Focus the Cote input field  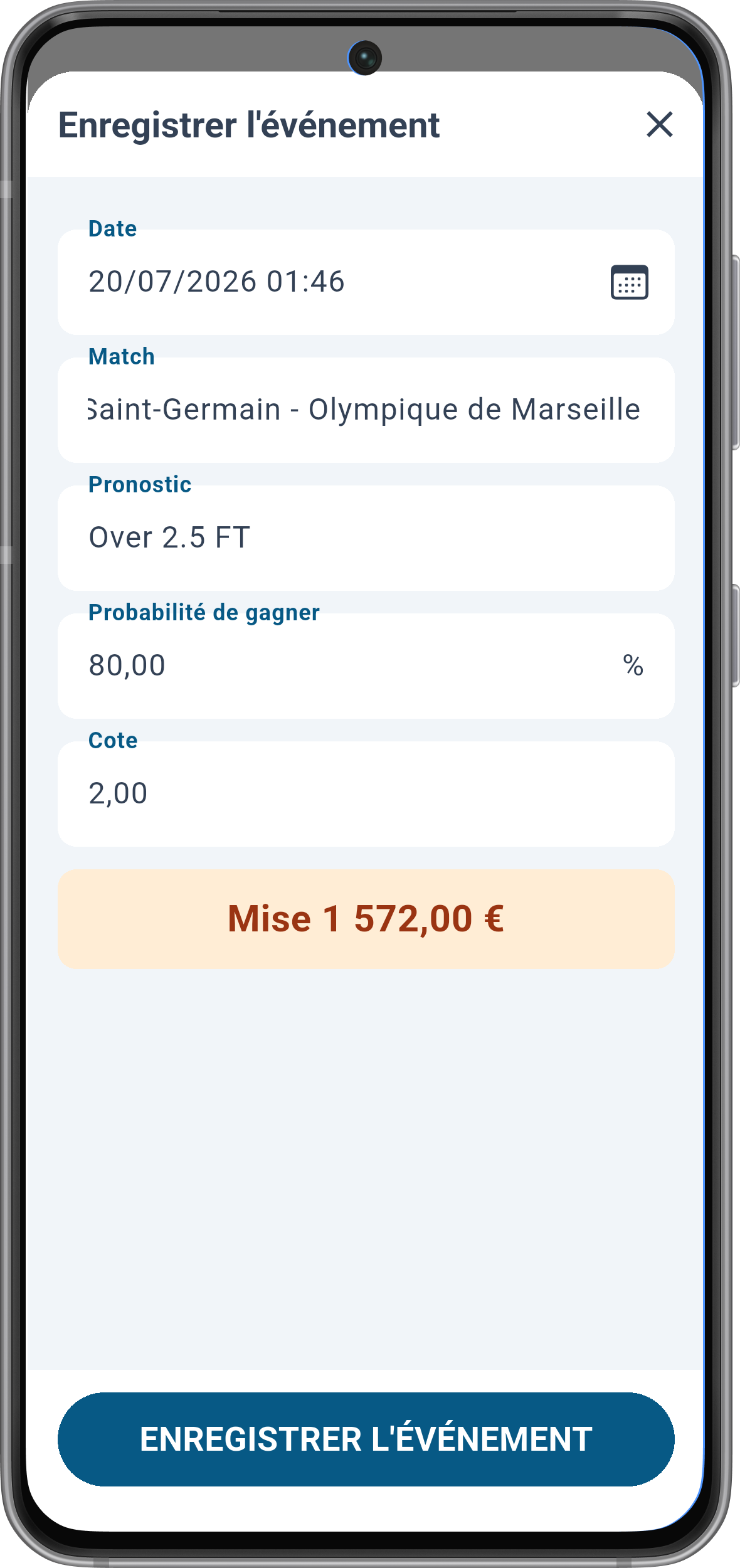tap(366, 794)
